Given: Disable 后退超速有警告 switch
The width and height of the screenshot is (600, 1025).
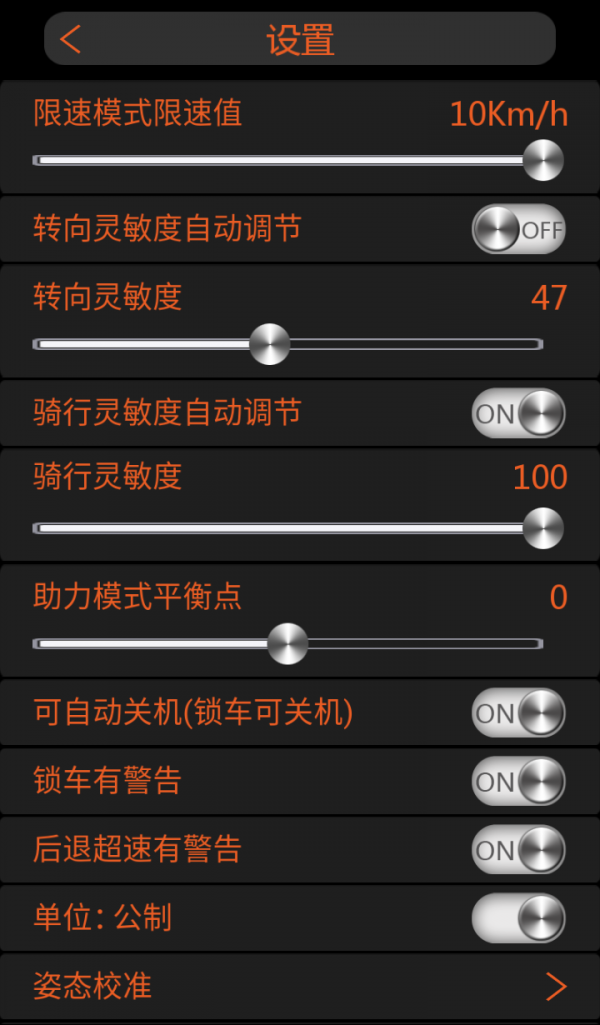Looking at the screenshot, I should point(518,850).
